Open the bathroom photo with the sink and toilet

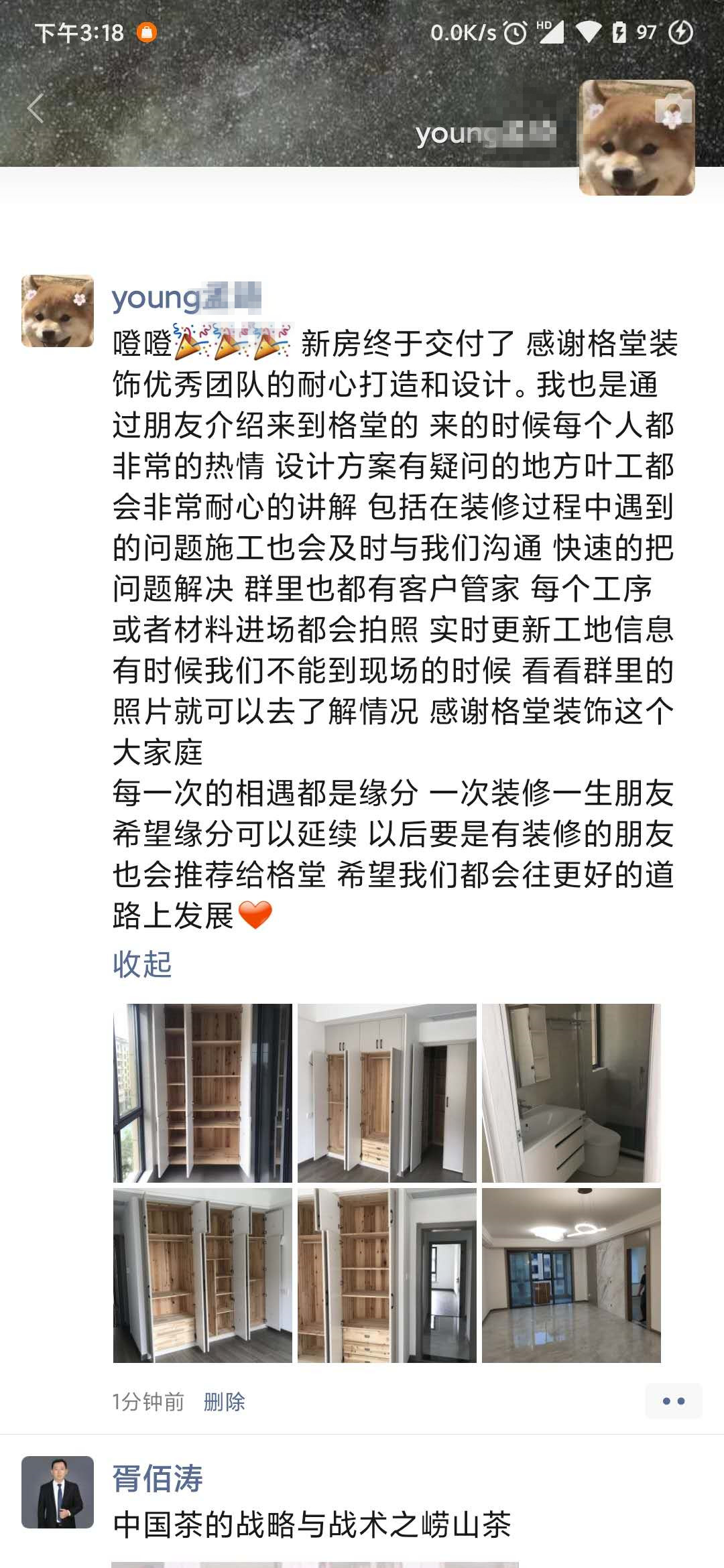[x=571, y=1093]
